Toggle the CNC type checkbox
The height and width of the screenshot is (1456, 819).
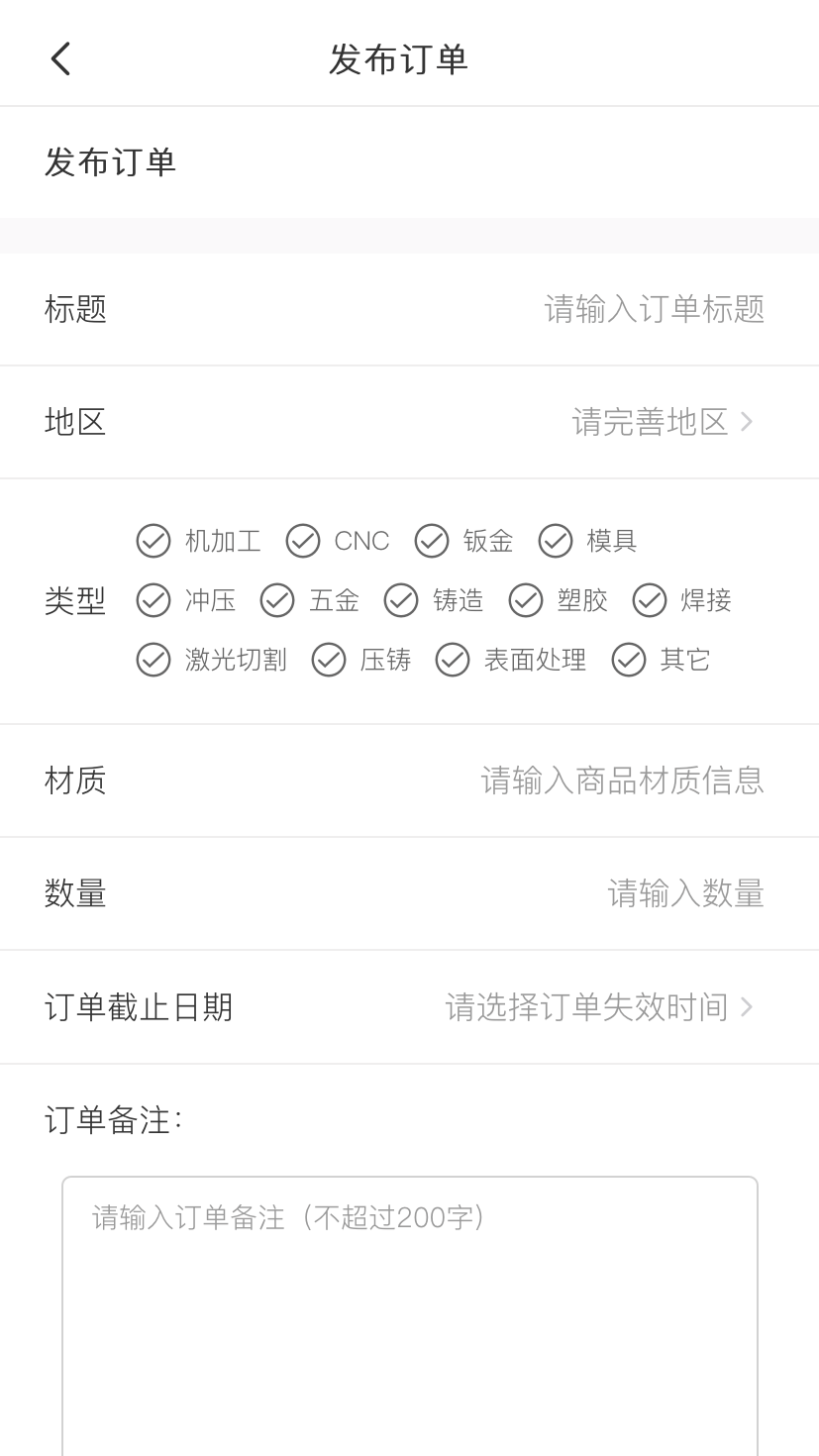[303, 541]
